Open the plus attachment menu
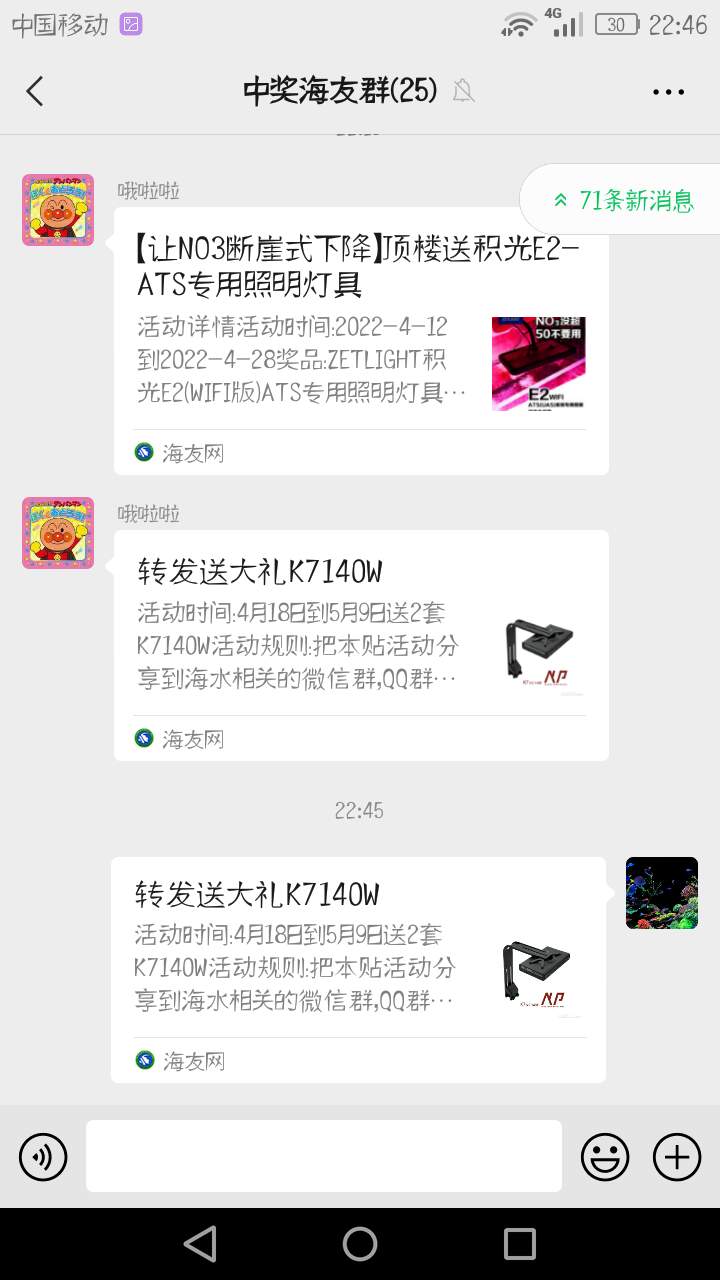720x1280 pixels. [677, 1157]
